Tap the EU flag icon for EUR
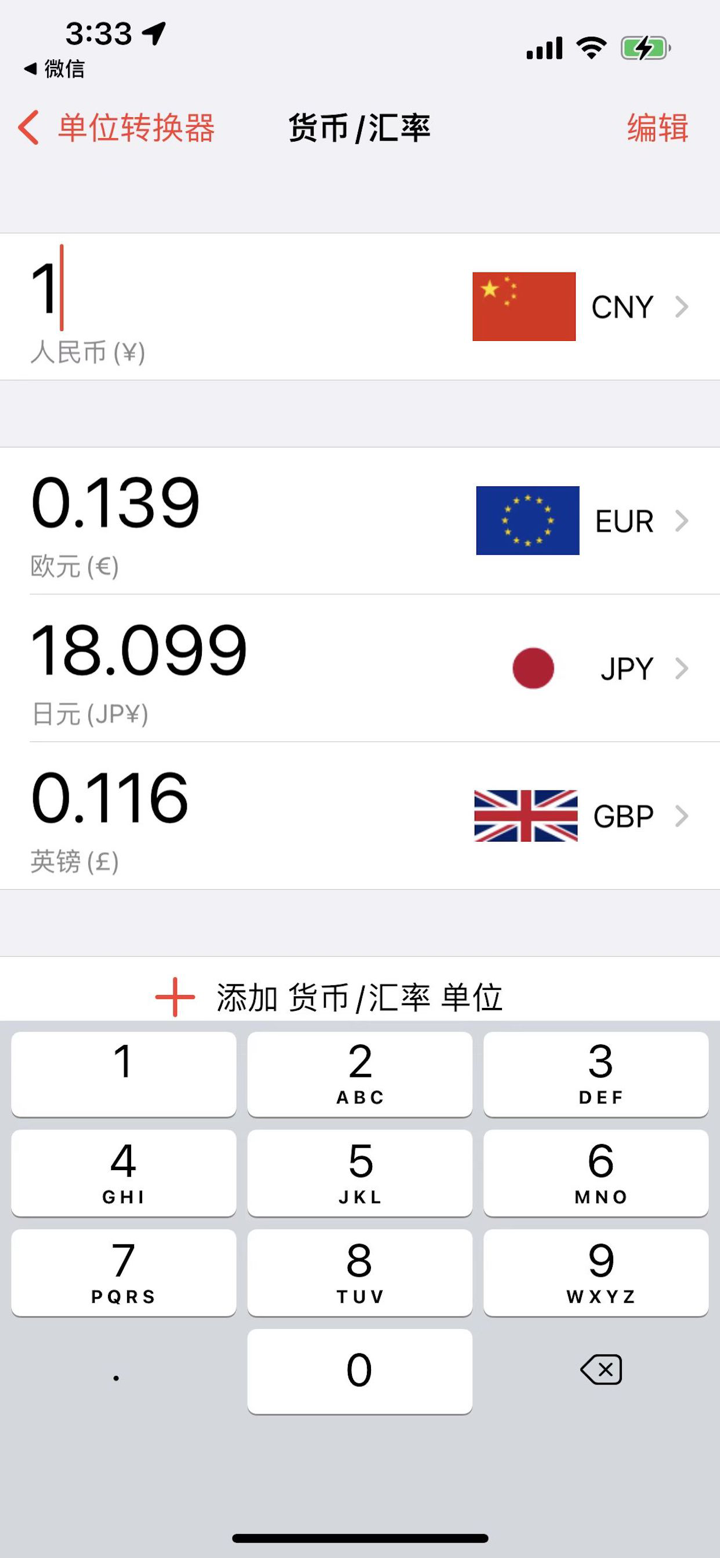The width and height of the screenshot is (720, 1558). [528, 520]
